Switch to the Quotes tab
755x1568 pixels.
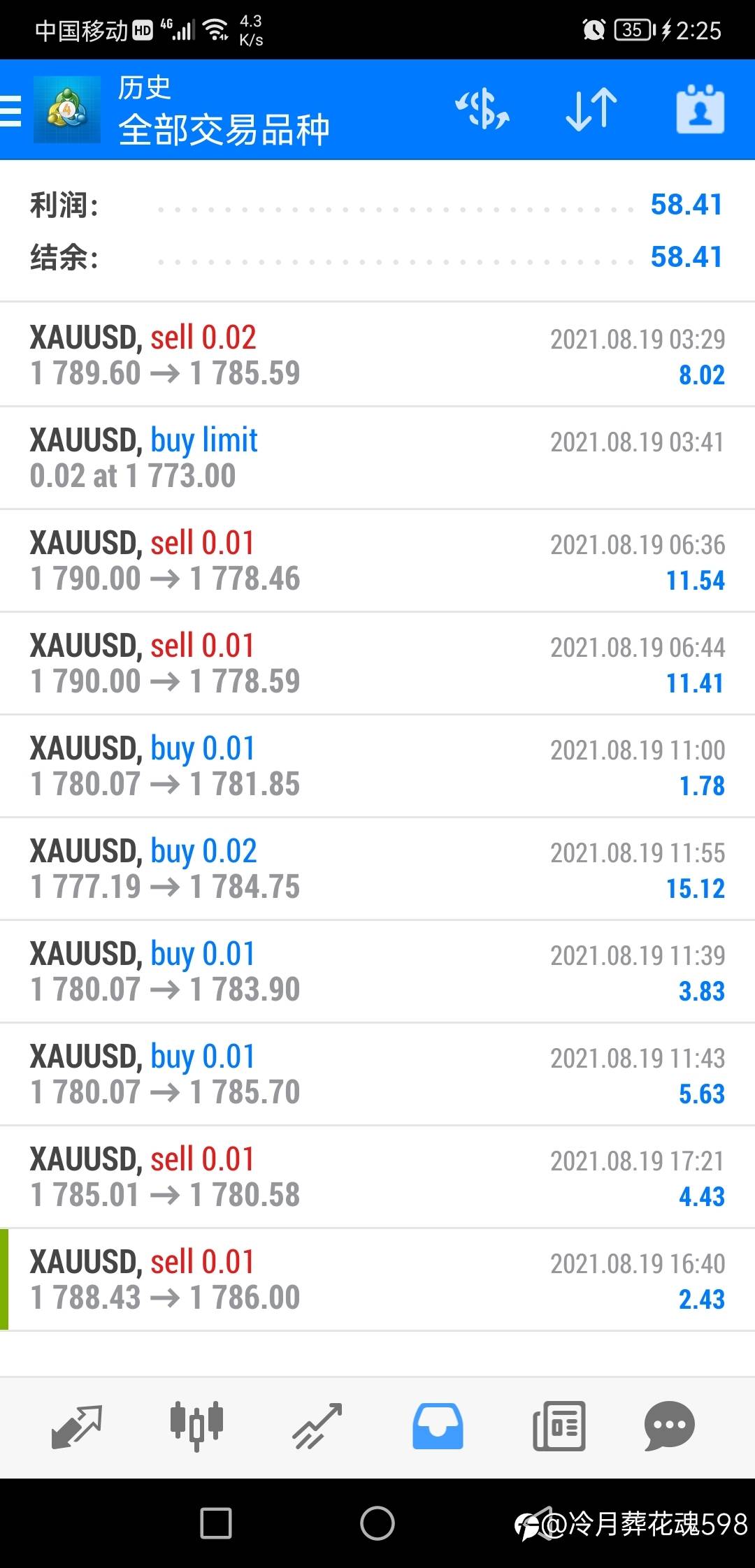click(77, 1426)
